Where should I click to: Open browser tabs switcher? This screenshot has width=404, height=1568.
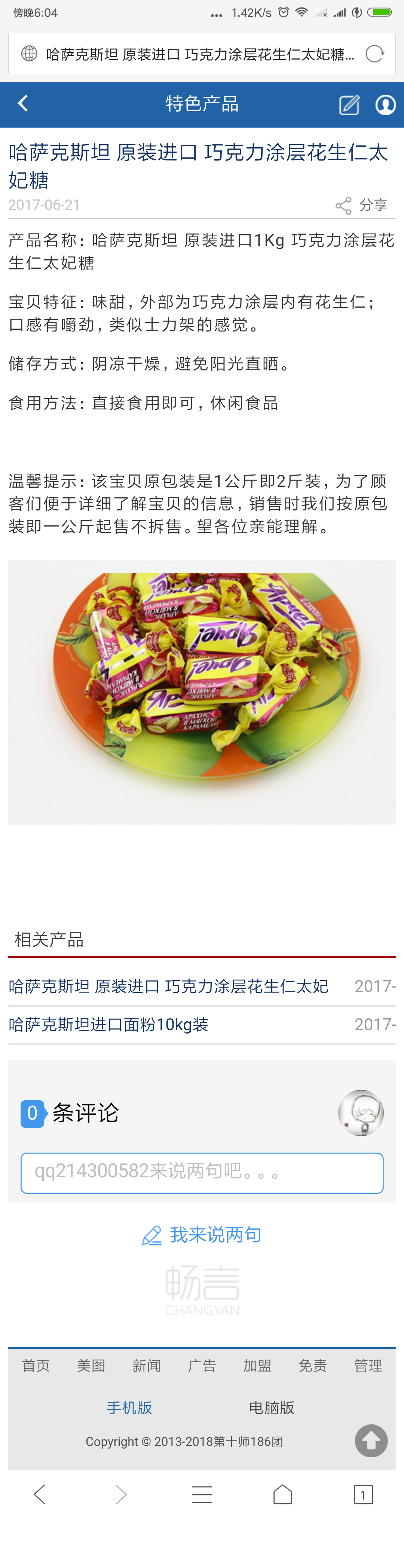[x=363, y=1494]
